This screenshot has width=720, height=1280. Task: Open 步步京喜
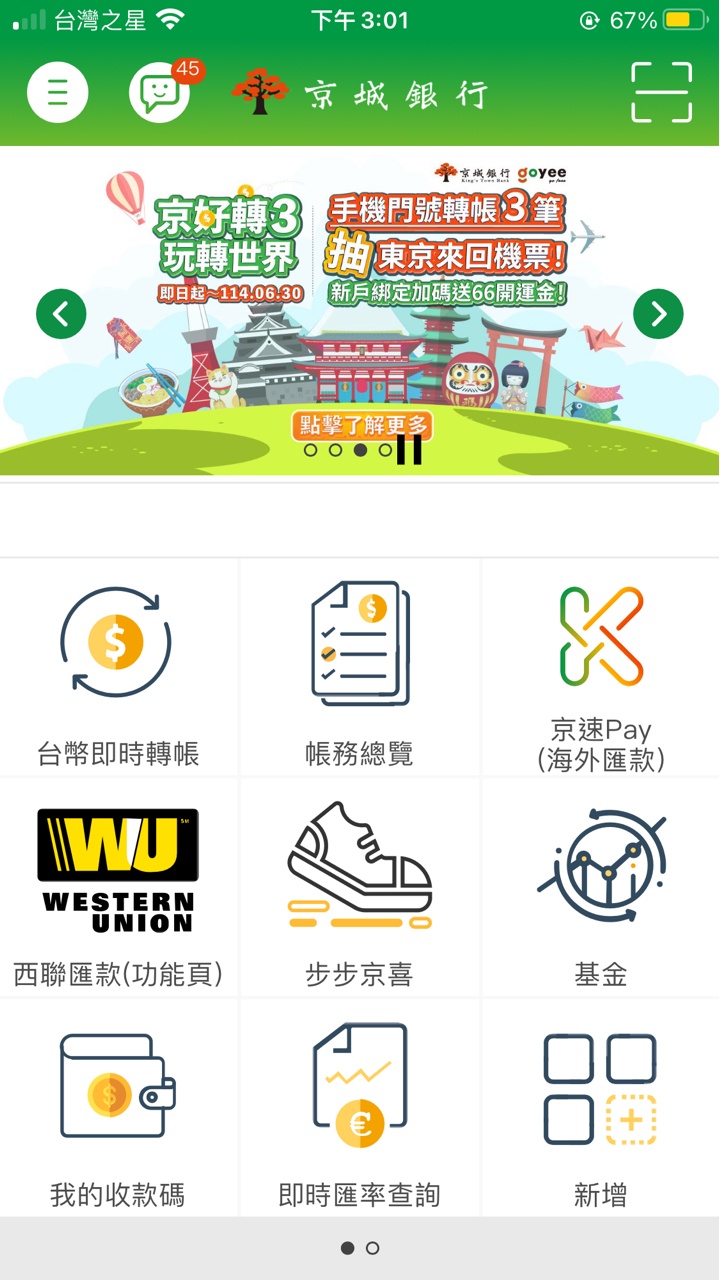click(x=360, y=887)
